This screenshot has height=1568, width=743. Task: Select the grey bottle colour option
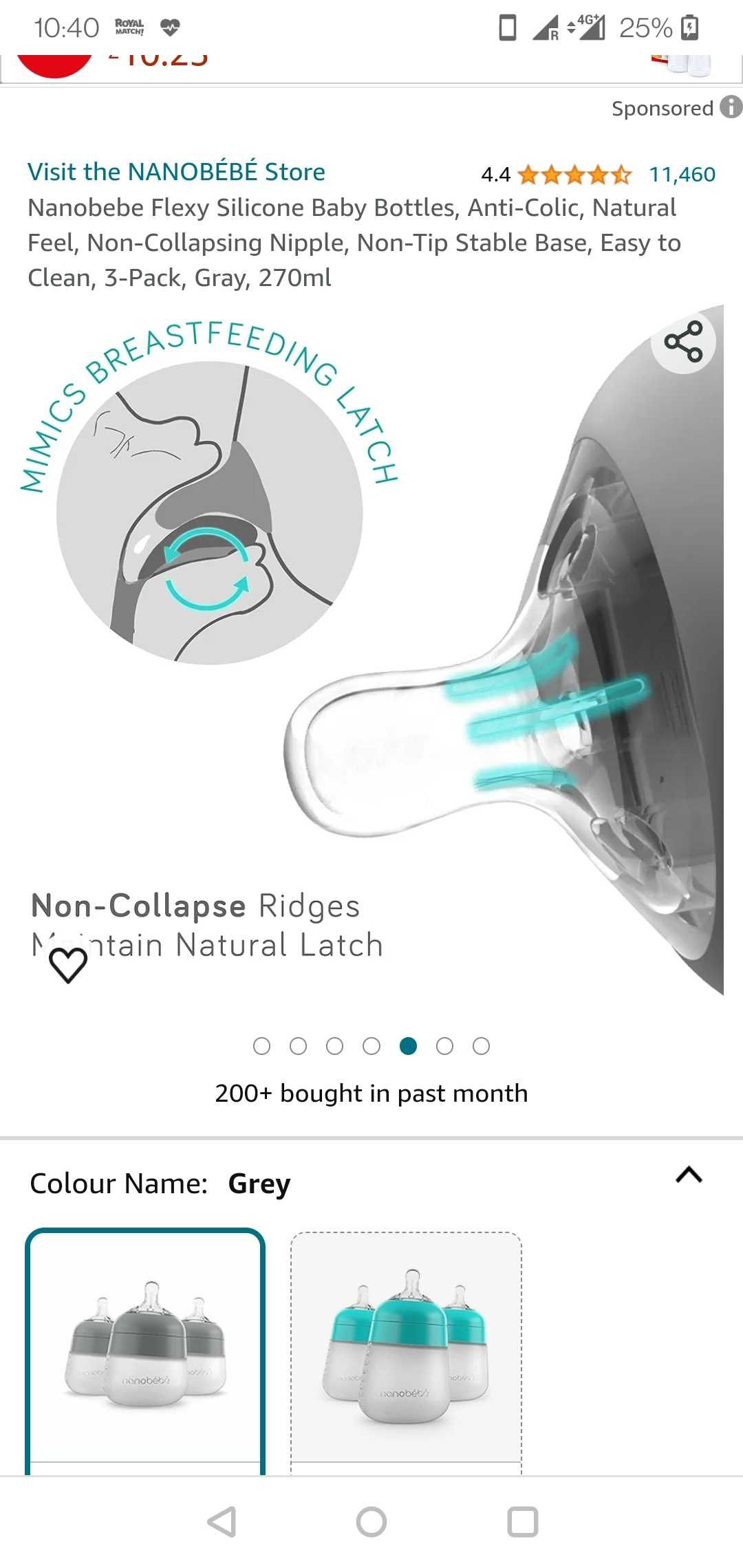(x=145, y=1348)
